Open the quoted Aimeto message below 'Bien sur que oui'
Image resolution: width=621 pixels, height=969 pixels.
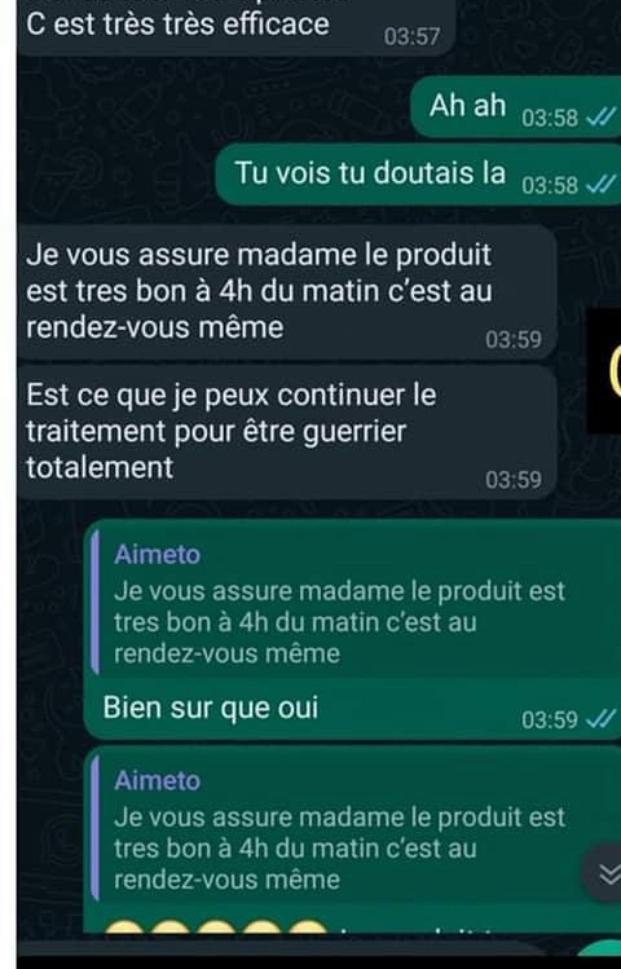point(340,832)
